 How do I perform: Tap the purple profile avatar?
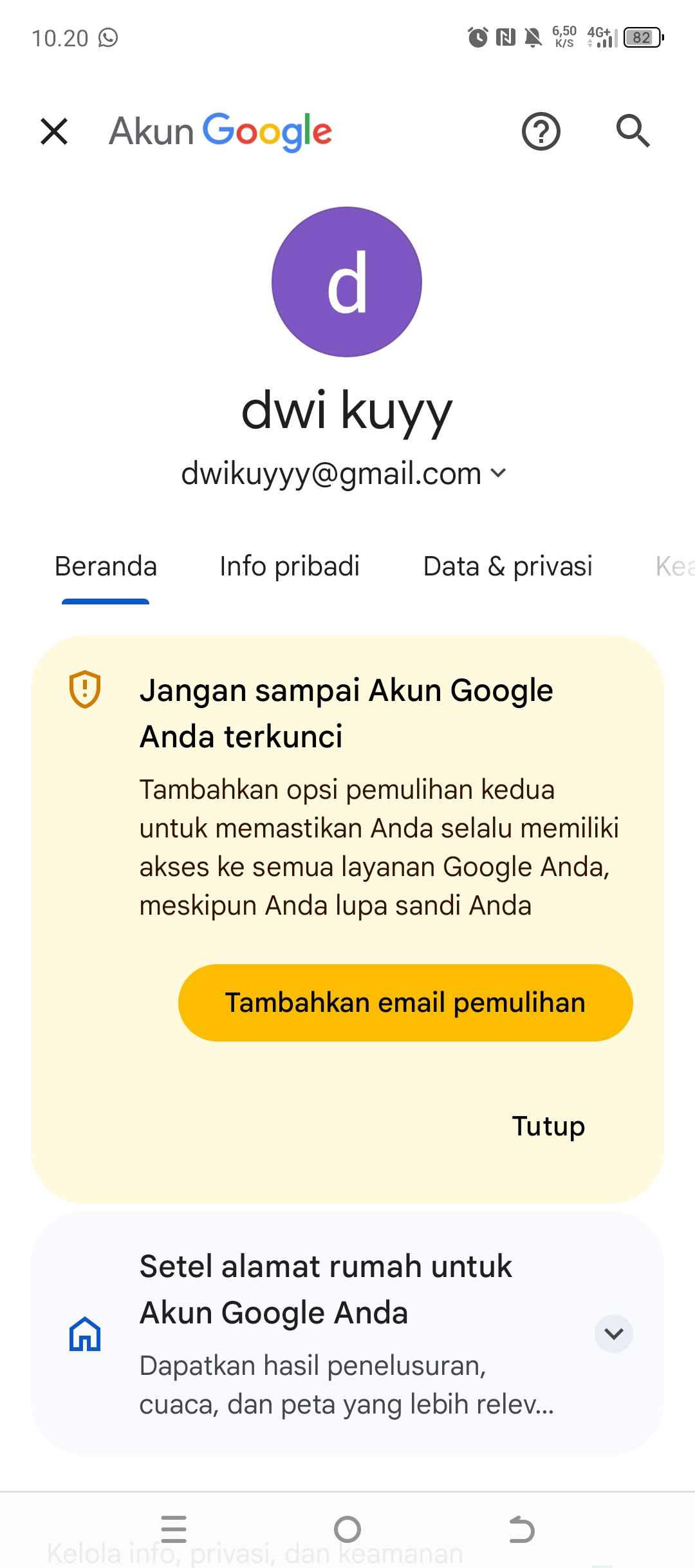347,282
